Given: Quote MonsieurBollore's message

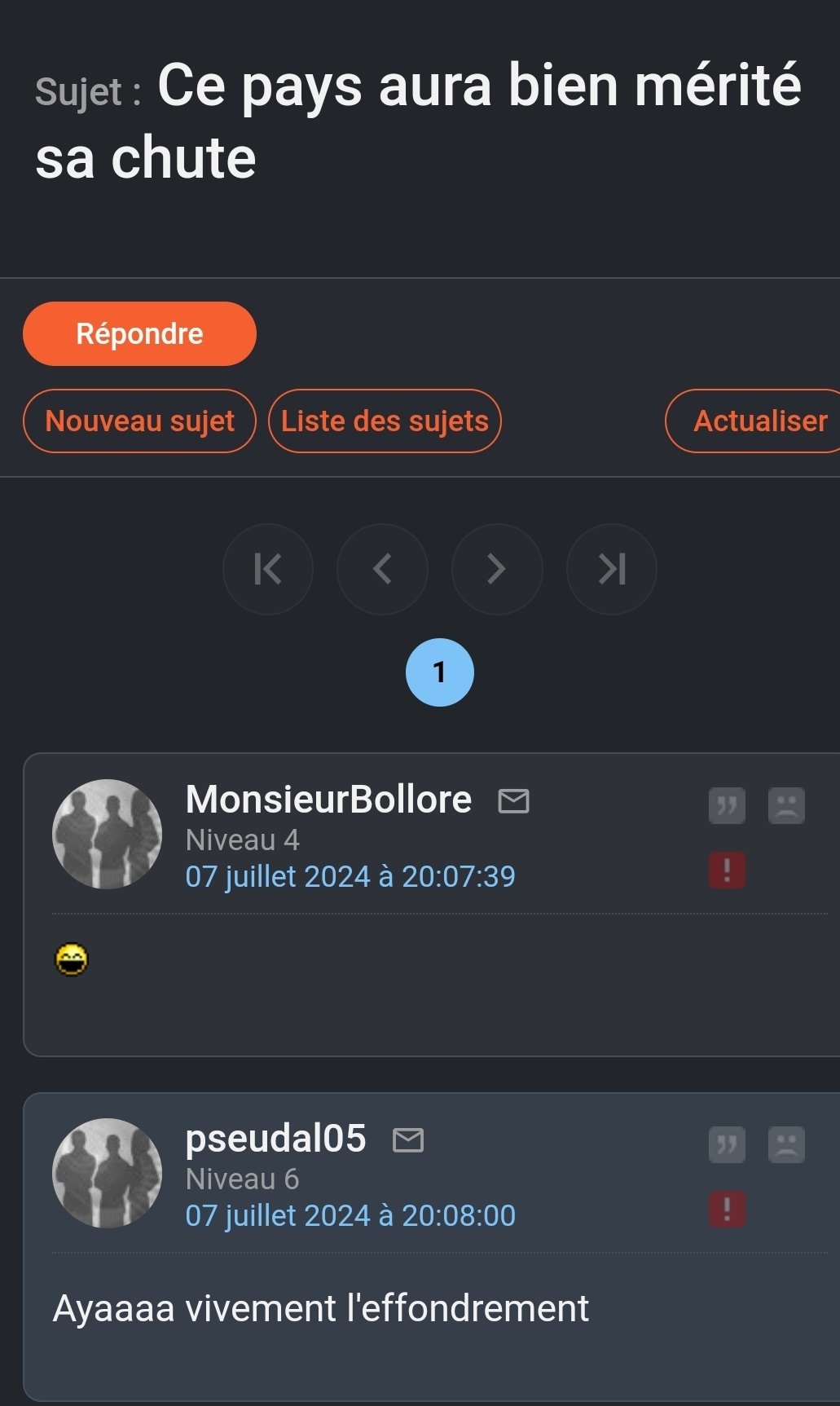Looking at the screenshot, I should coord(727,806).
